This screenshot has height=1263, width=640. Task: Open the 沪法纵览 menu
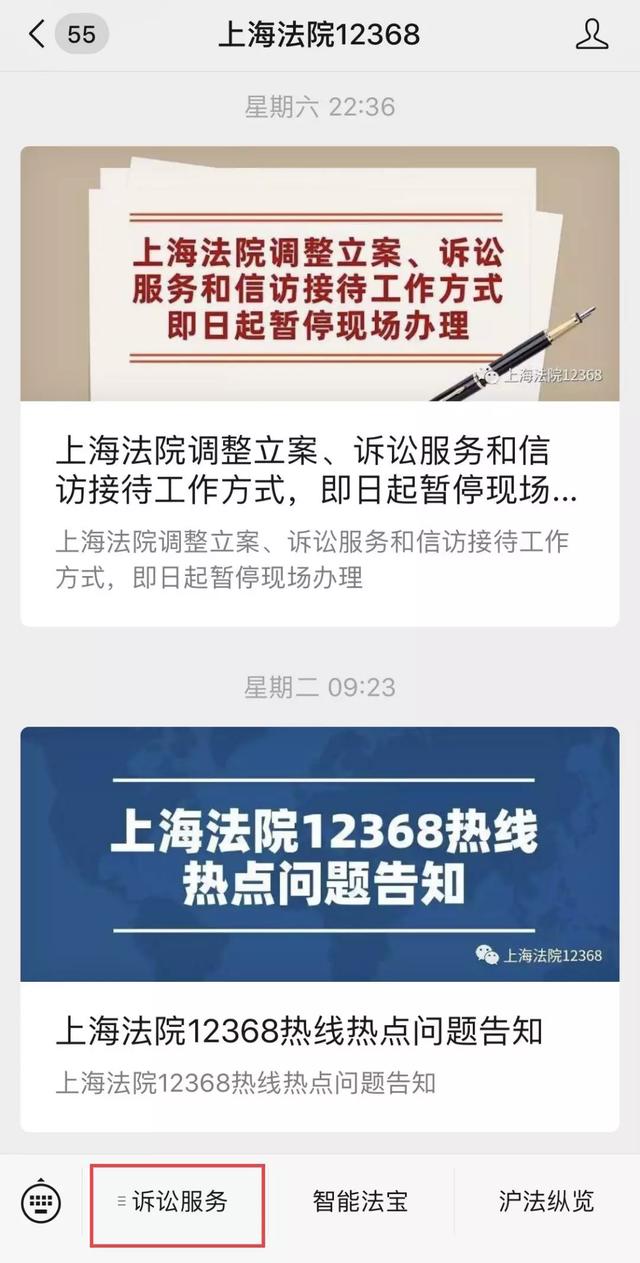546,1201
